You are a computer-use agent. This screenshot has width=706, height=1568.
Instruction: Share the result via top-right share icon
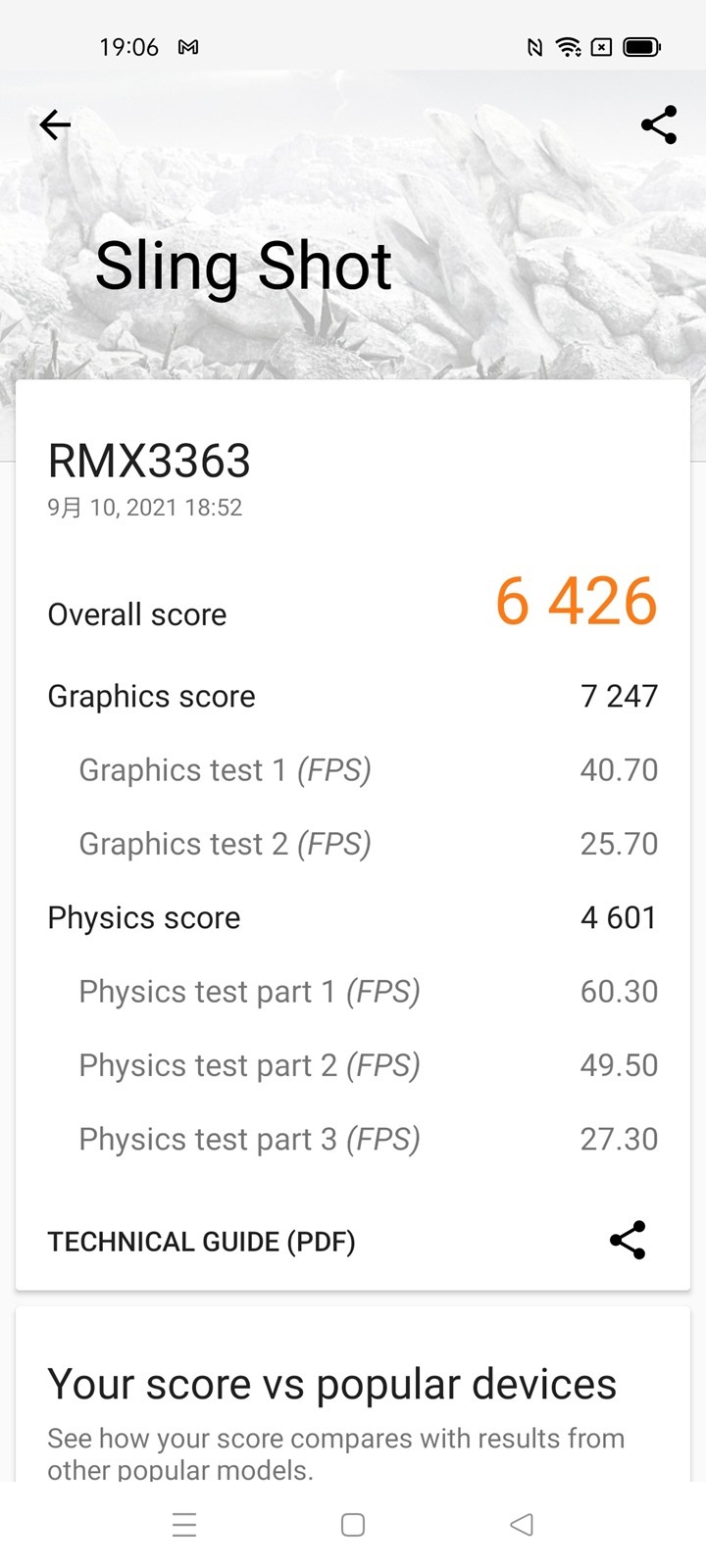[x=658, y=124]
